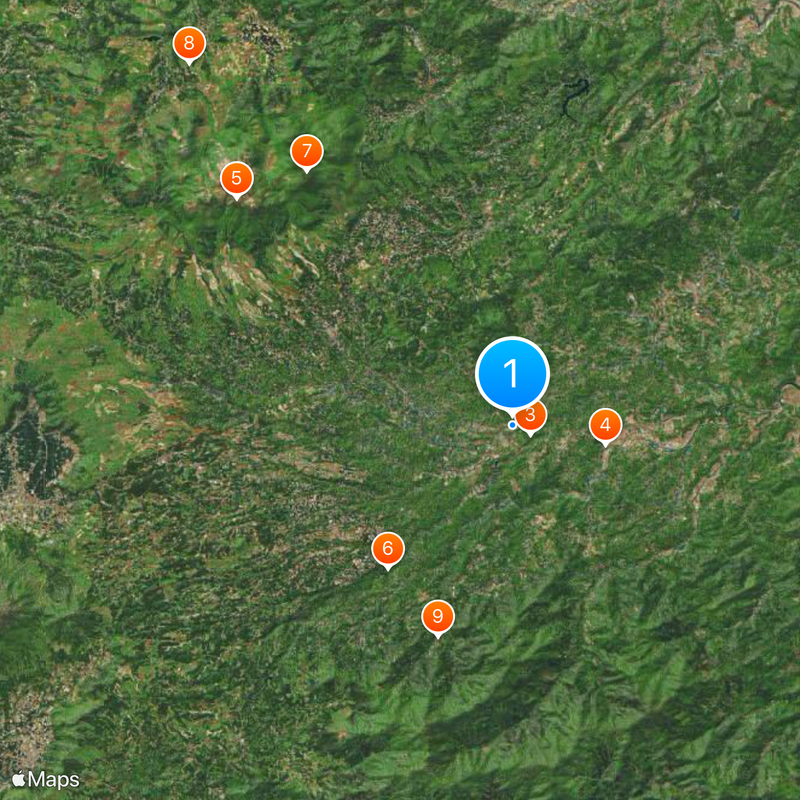Open map pin number 4
The height and width of the screenshot is (800, 800).
(605, 425)
